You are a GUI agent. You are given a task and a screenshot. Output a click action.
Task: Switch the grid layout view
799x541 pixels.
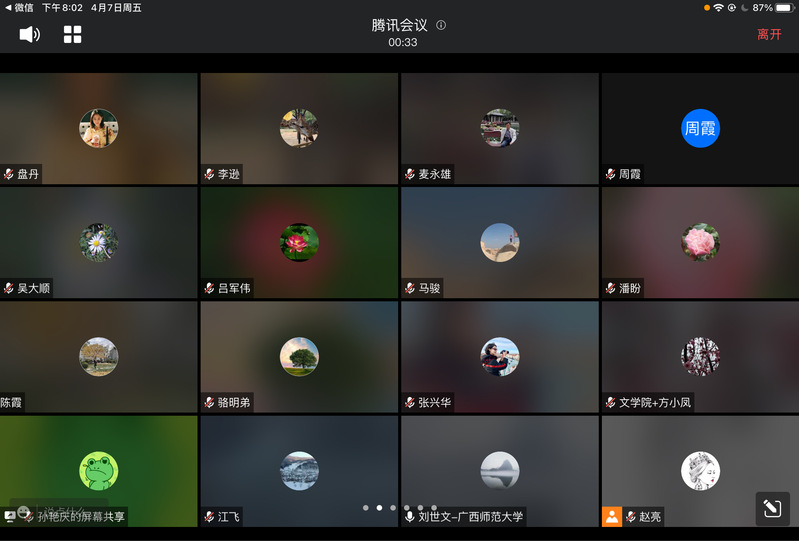tap(73, 34)
